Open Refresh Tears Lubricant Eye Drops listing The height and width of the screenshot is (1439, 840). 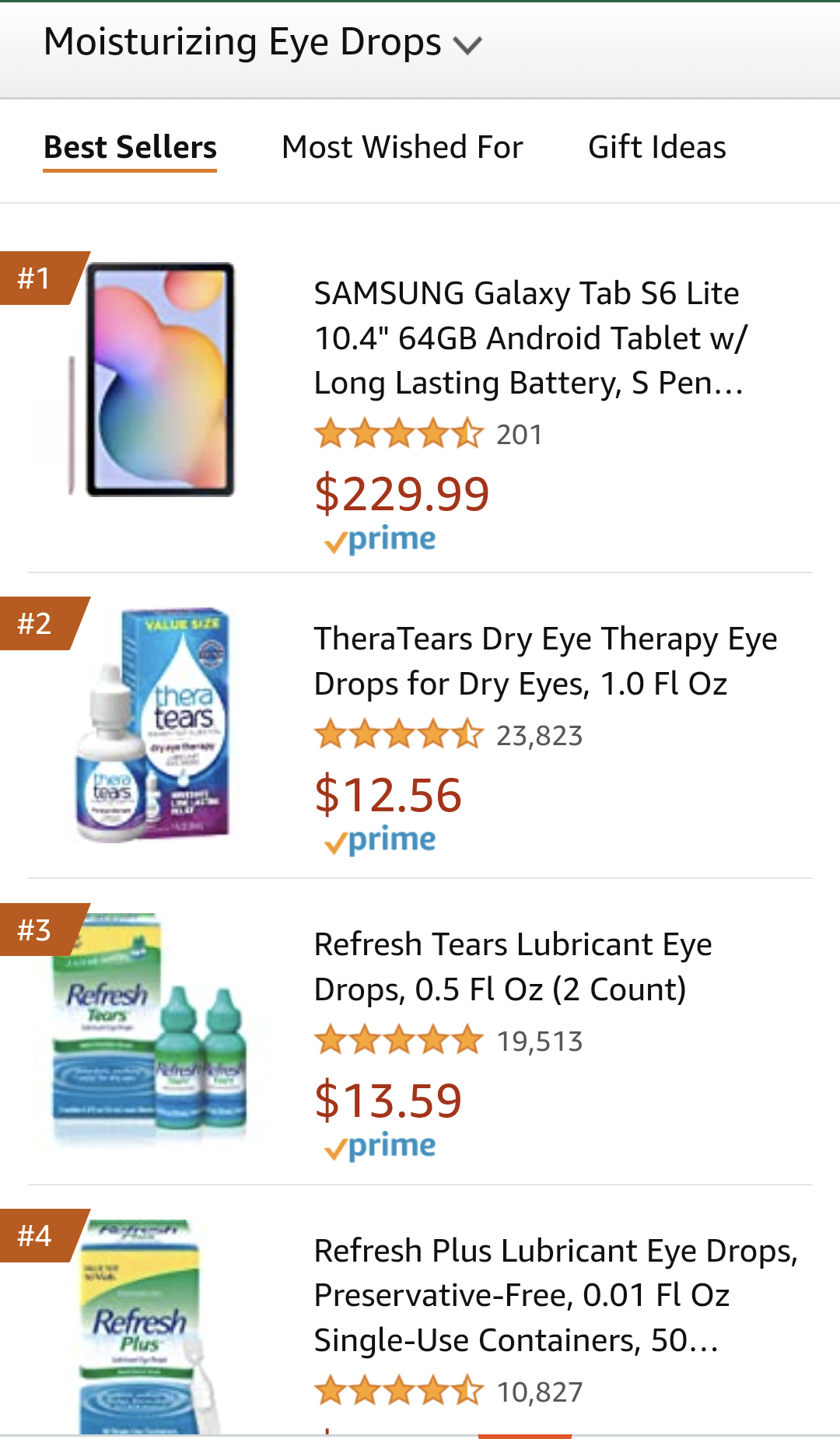513,967
